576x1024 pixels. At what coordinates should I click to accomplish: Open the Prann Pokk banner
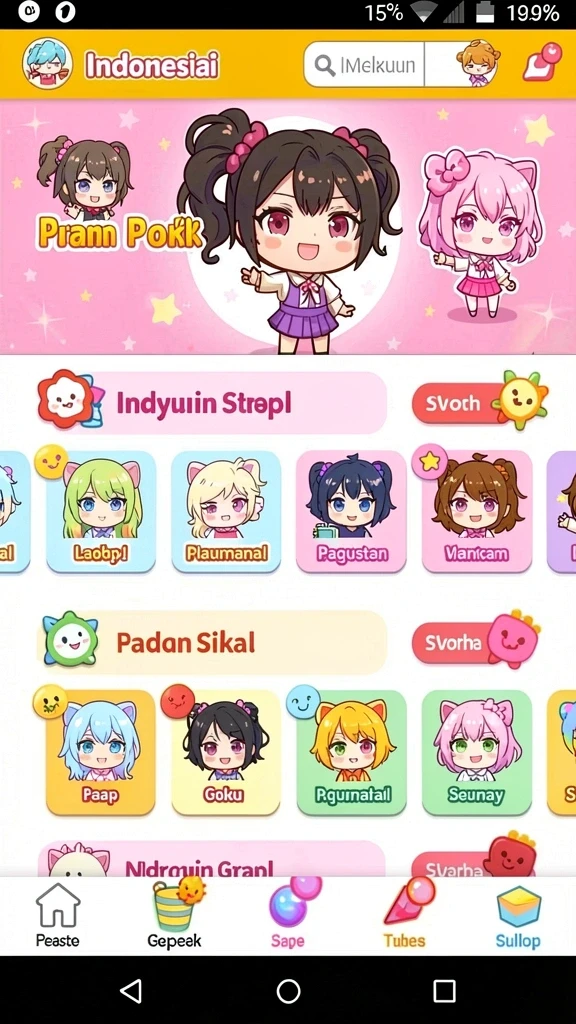(288, 227)
